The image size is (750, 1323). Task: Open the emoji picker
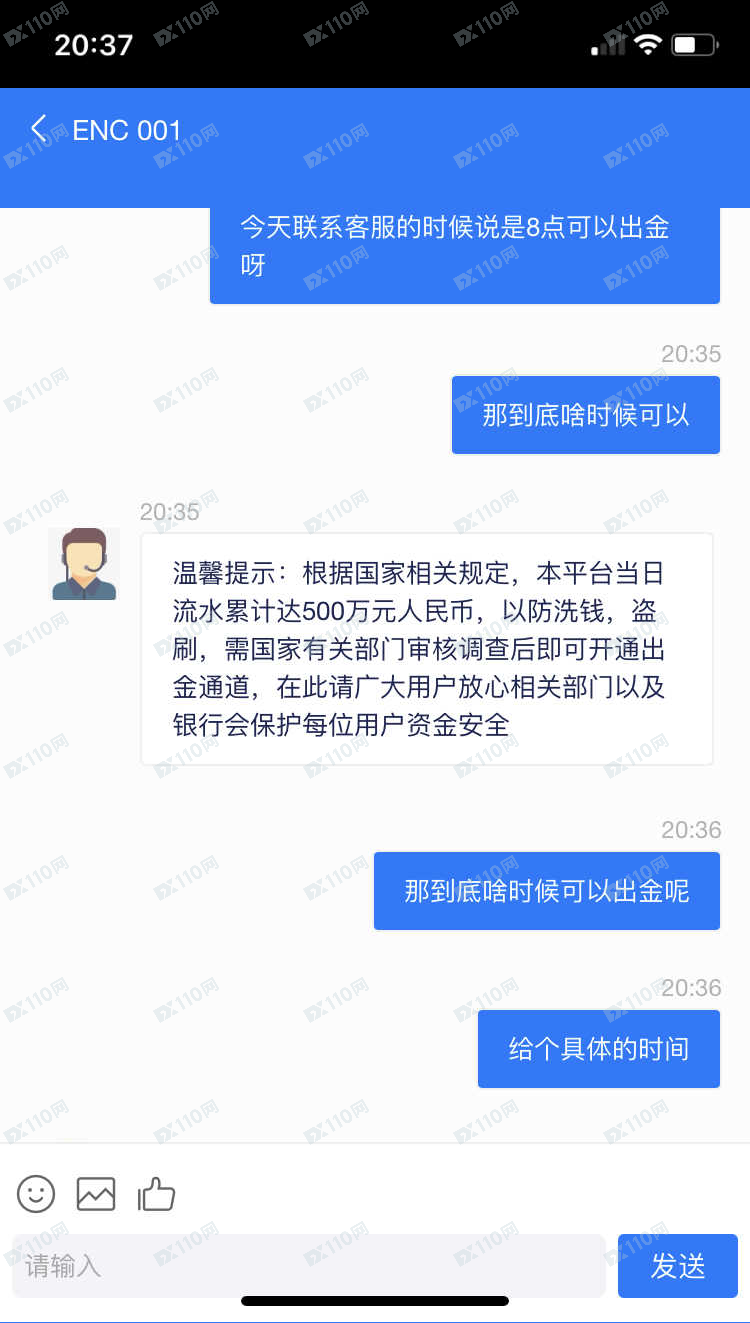(36, 1193)
